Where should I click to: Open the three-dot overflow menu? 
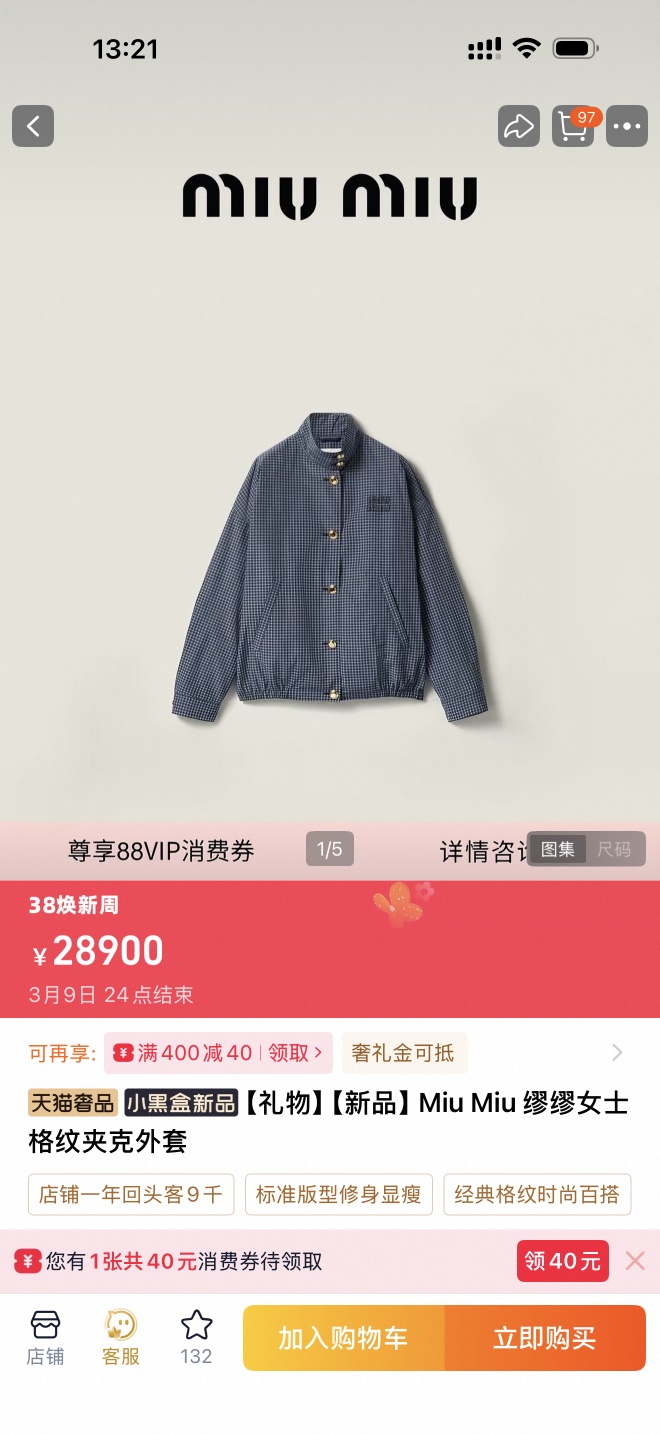click(x=627, y=127)
